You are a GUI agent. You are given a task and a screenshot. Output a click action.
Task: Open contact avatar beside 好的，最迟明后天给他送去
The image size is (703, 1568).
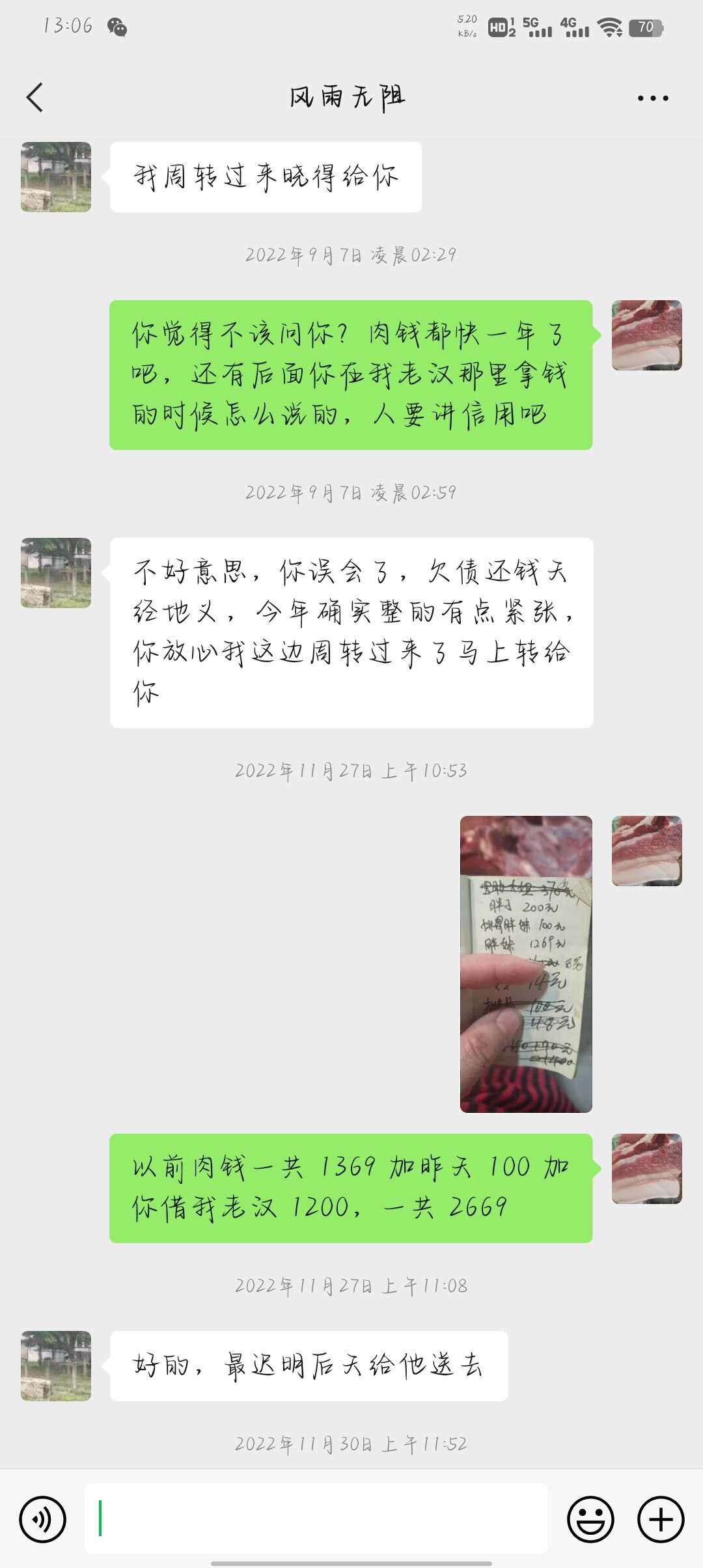pyautogui.click(x=56, y=1365)
